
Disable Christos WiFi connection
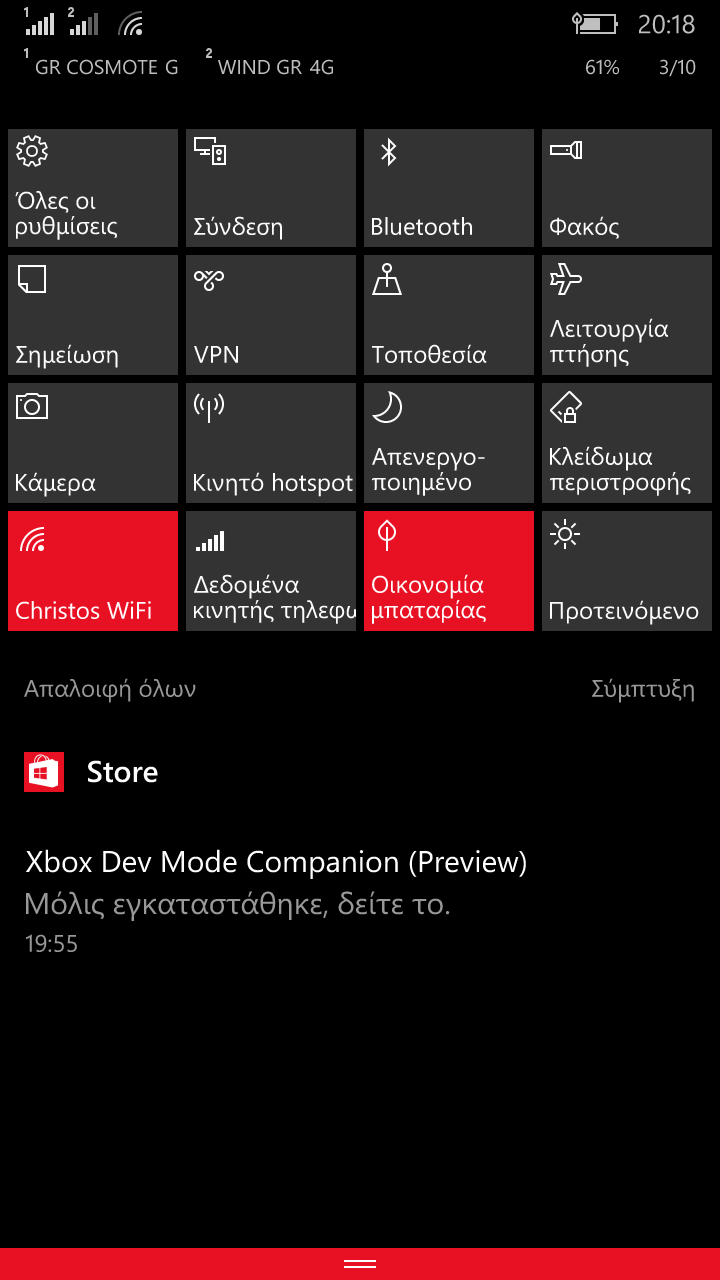tap(93, 571)
